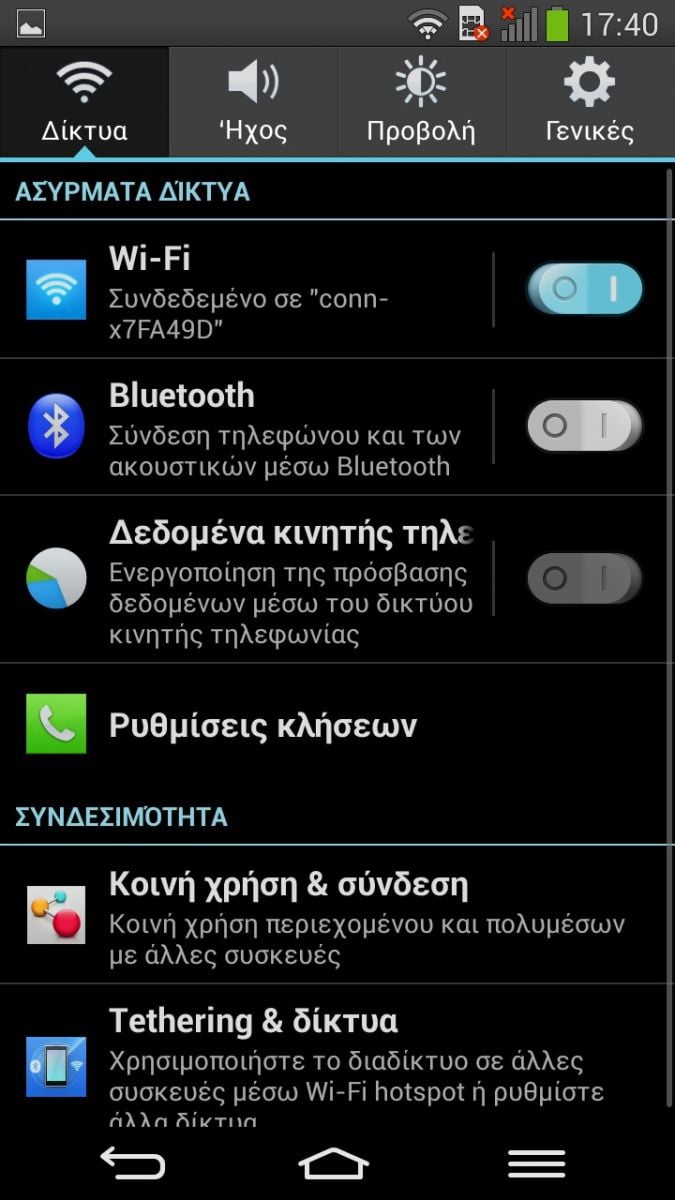The image size is (675, 1200).
Task: Toggle Δεδομένα κινητής τηλεφωνίας switch
Action: point(584,578)
